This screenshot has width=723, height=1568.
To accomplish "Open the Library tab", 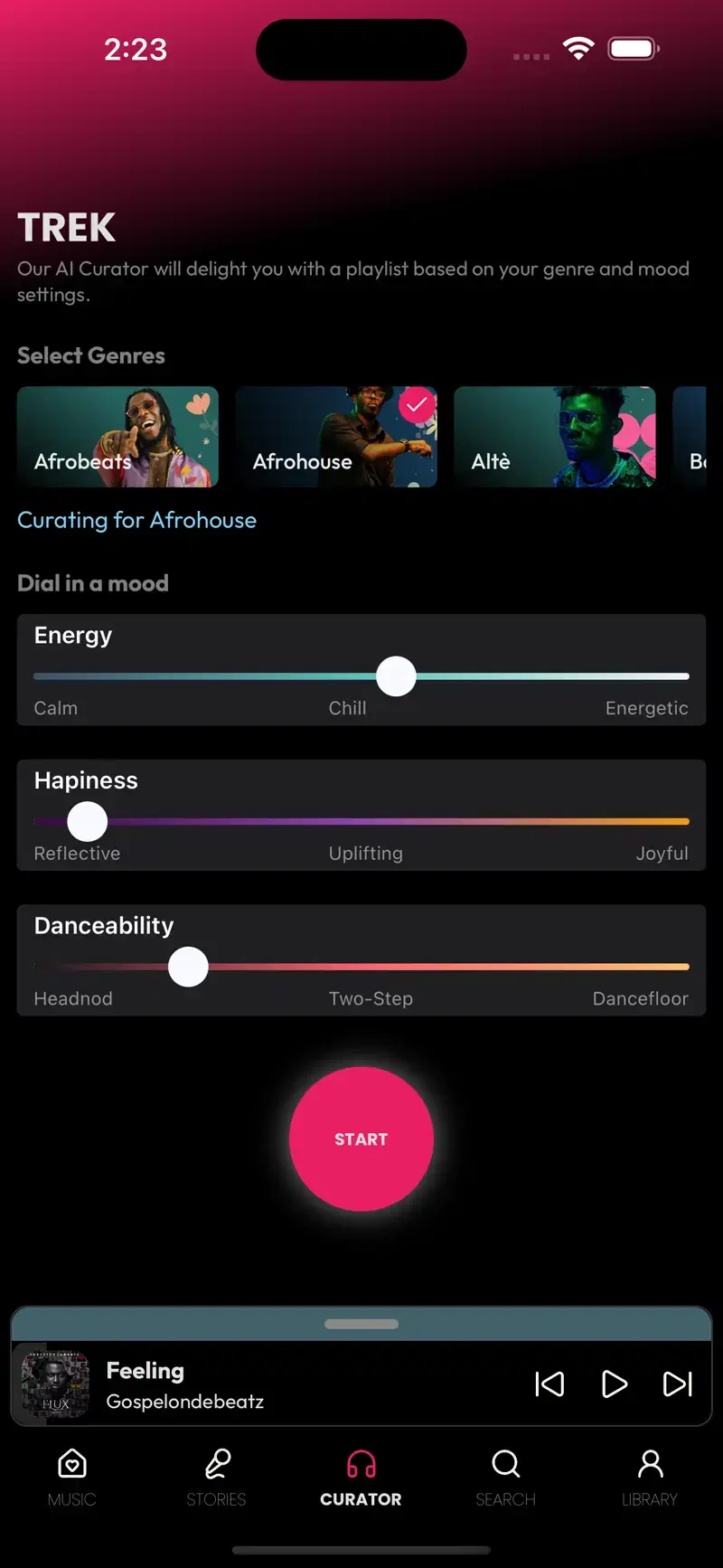I will point(650,1478).
